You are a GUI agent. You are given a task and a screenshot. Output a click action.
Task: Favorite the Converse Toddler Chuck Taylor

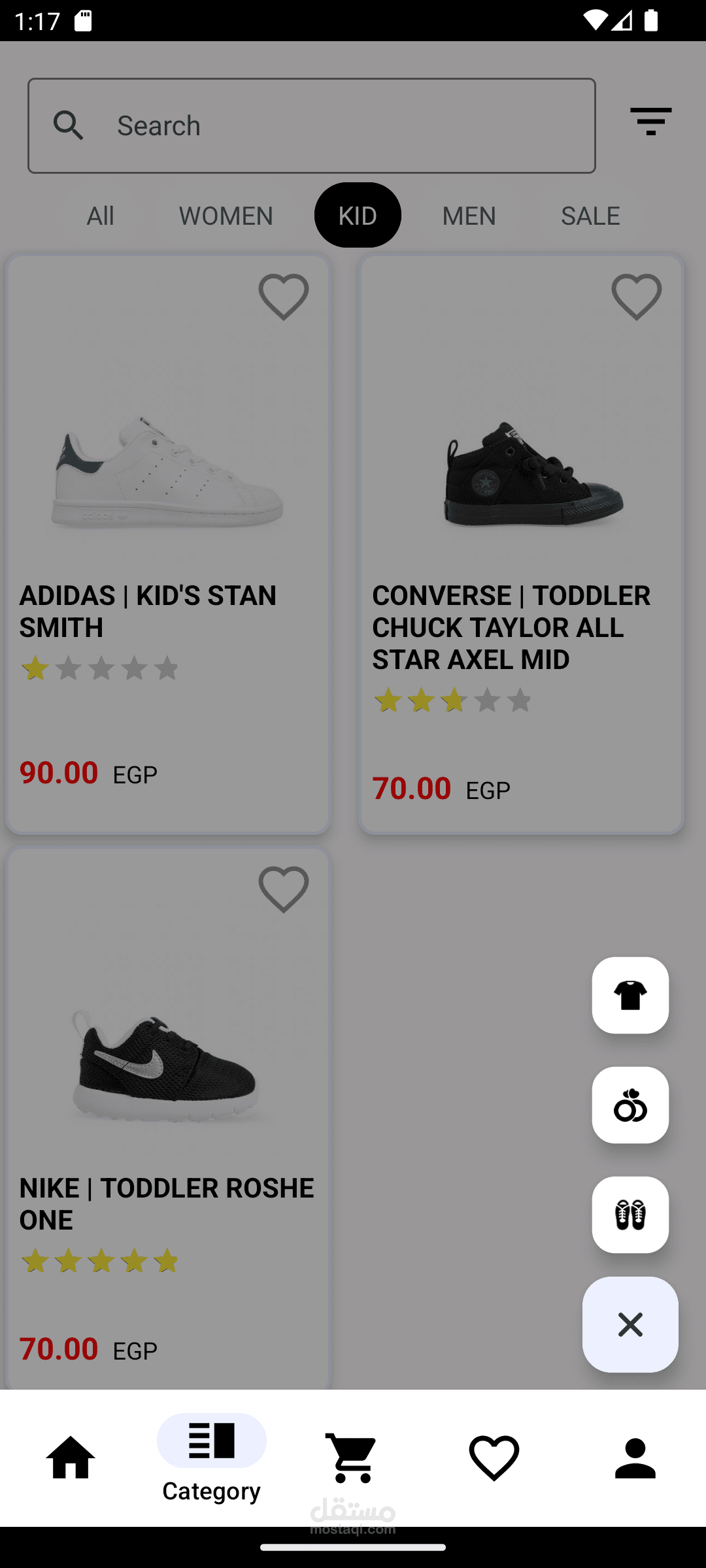636,297
